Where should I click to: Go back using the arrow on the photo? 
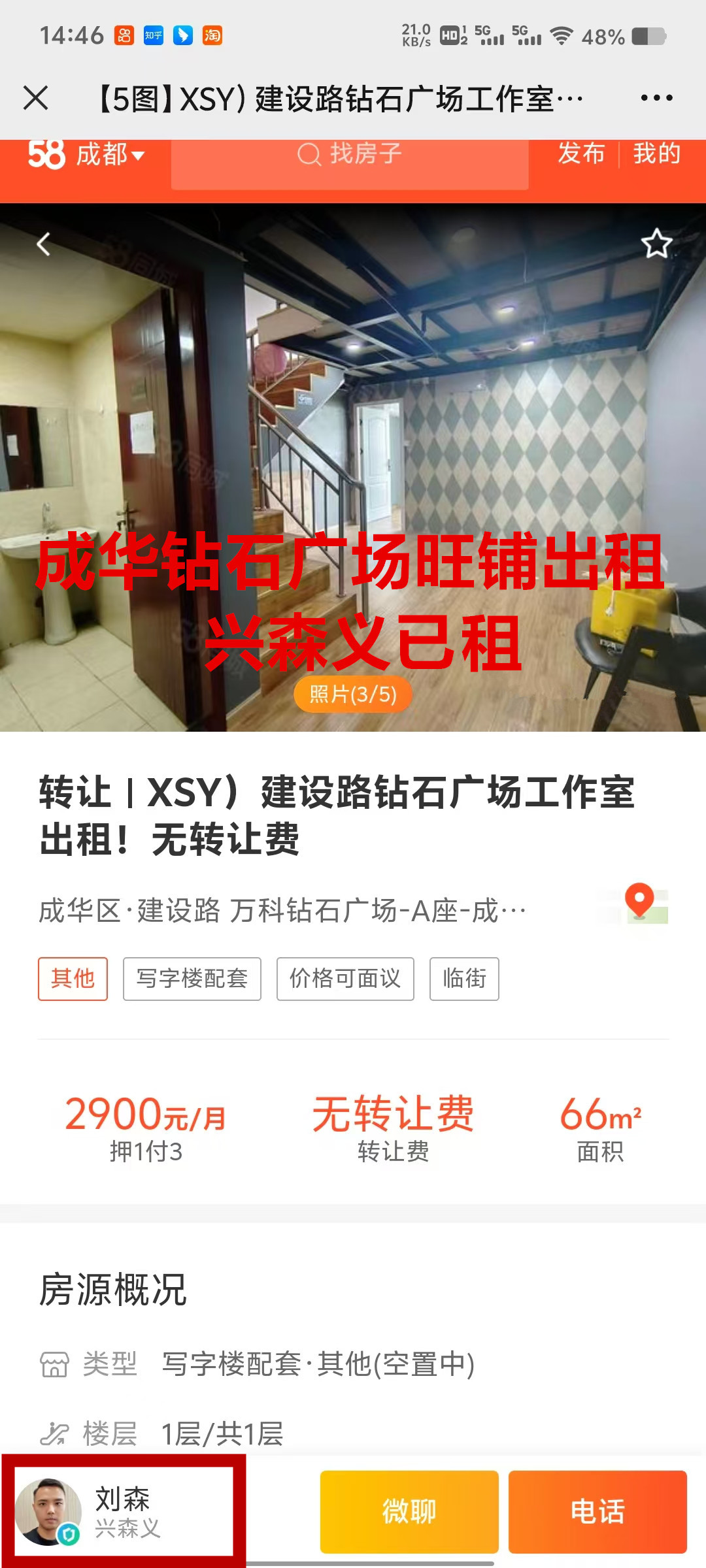click(x=44, y=244)
